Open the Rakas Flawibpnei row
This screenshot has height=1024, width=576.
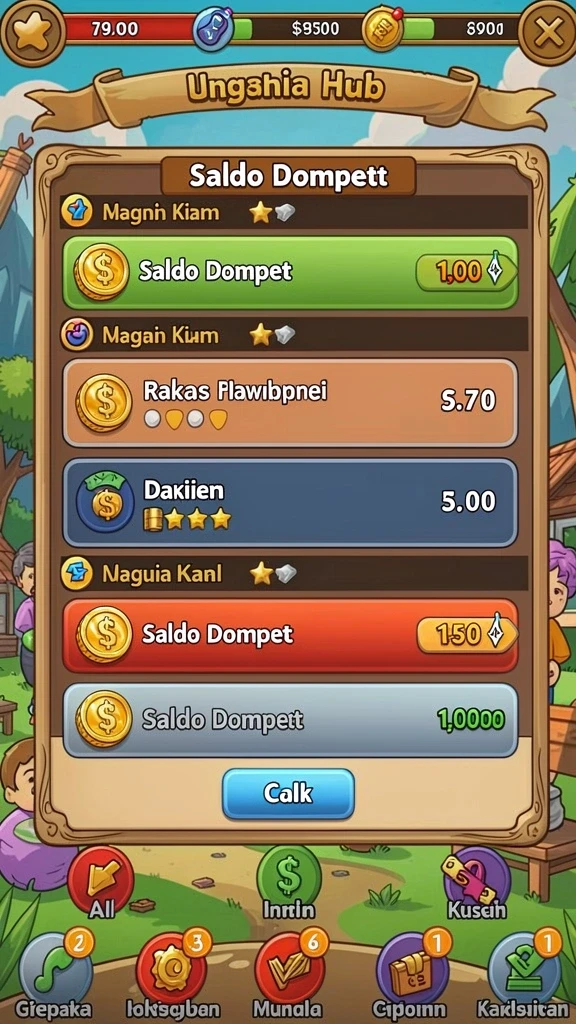(x=290, y=402)
